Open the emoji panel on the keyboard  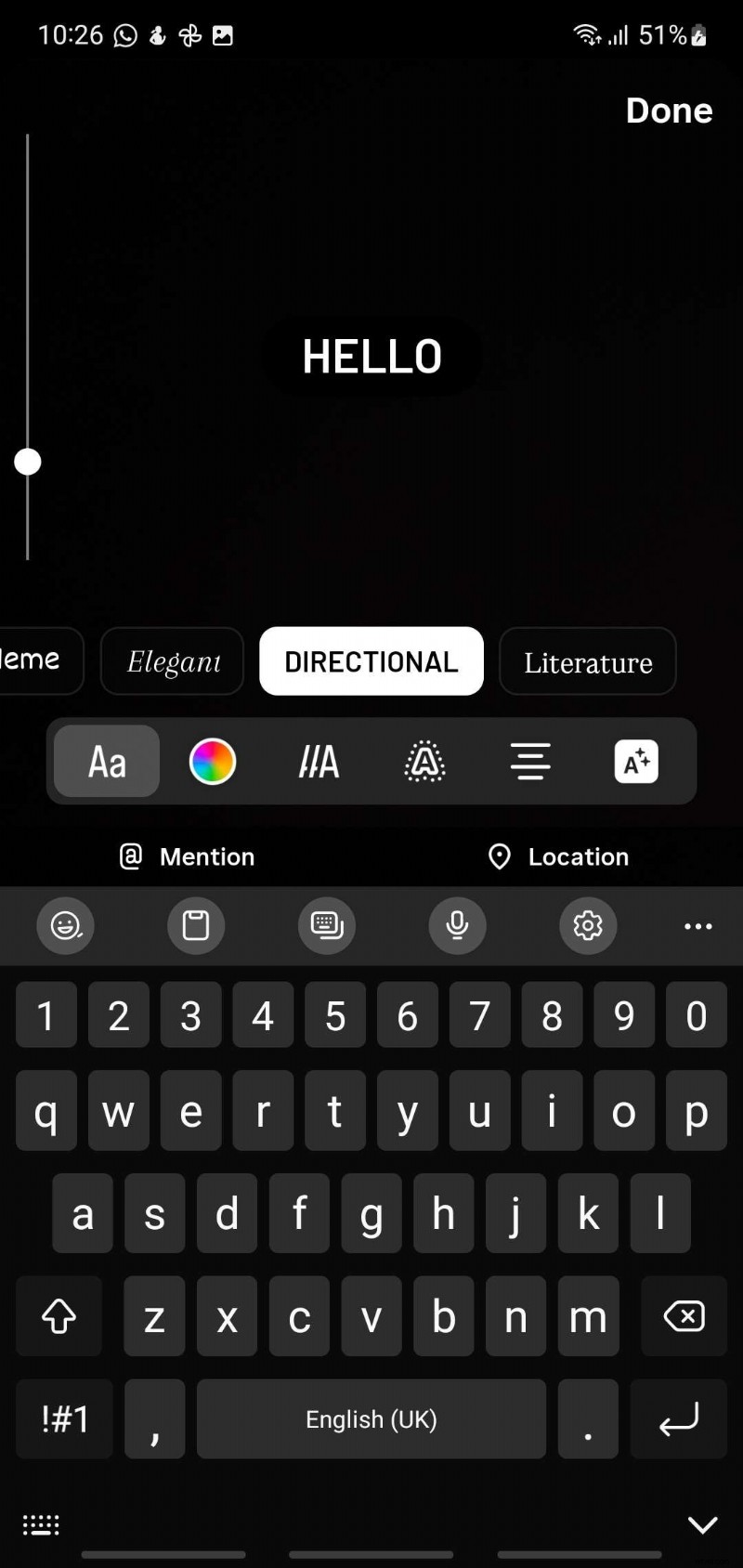pos(65,926)
